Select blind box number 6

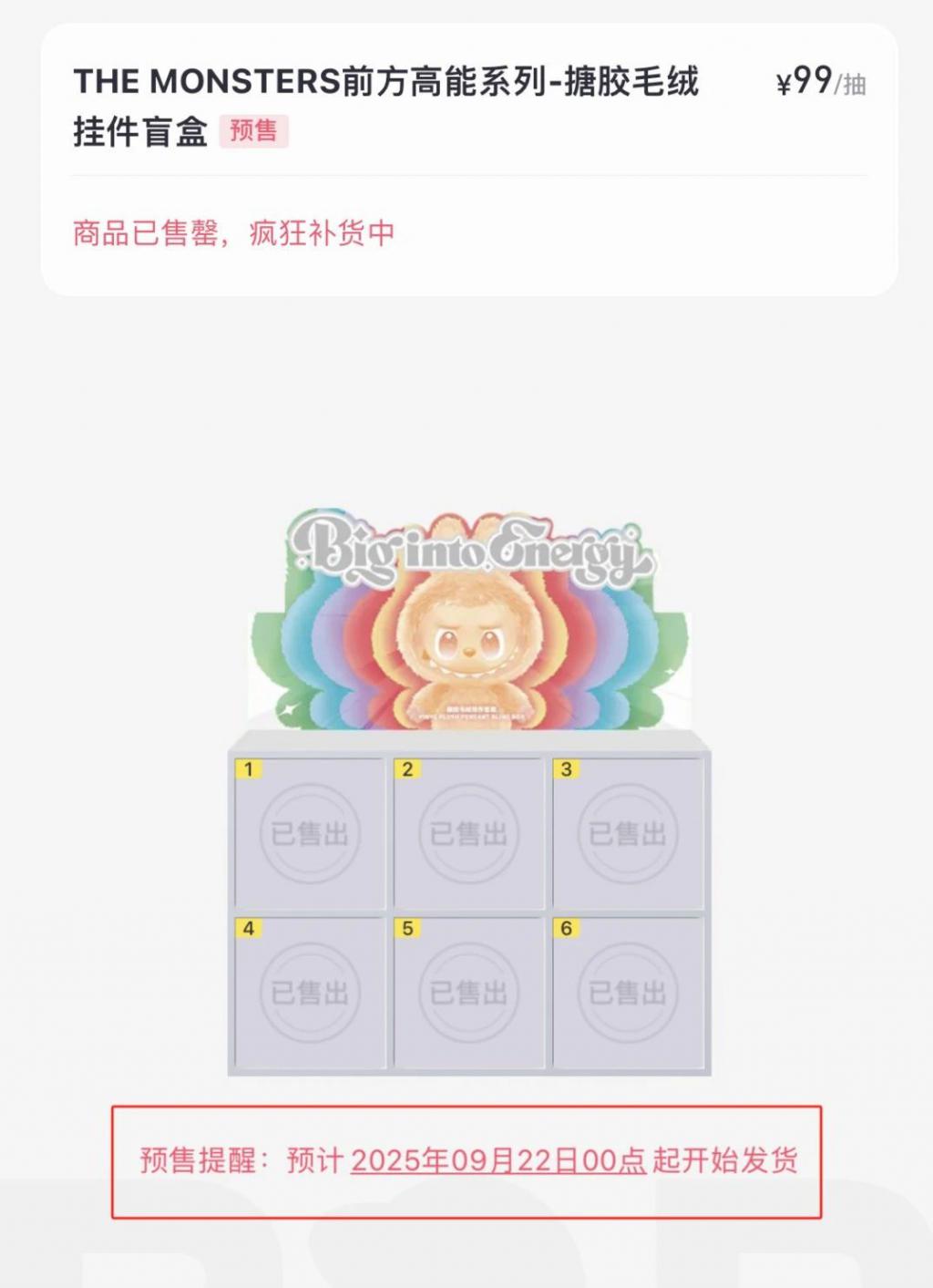tap(628, 992)
